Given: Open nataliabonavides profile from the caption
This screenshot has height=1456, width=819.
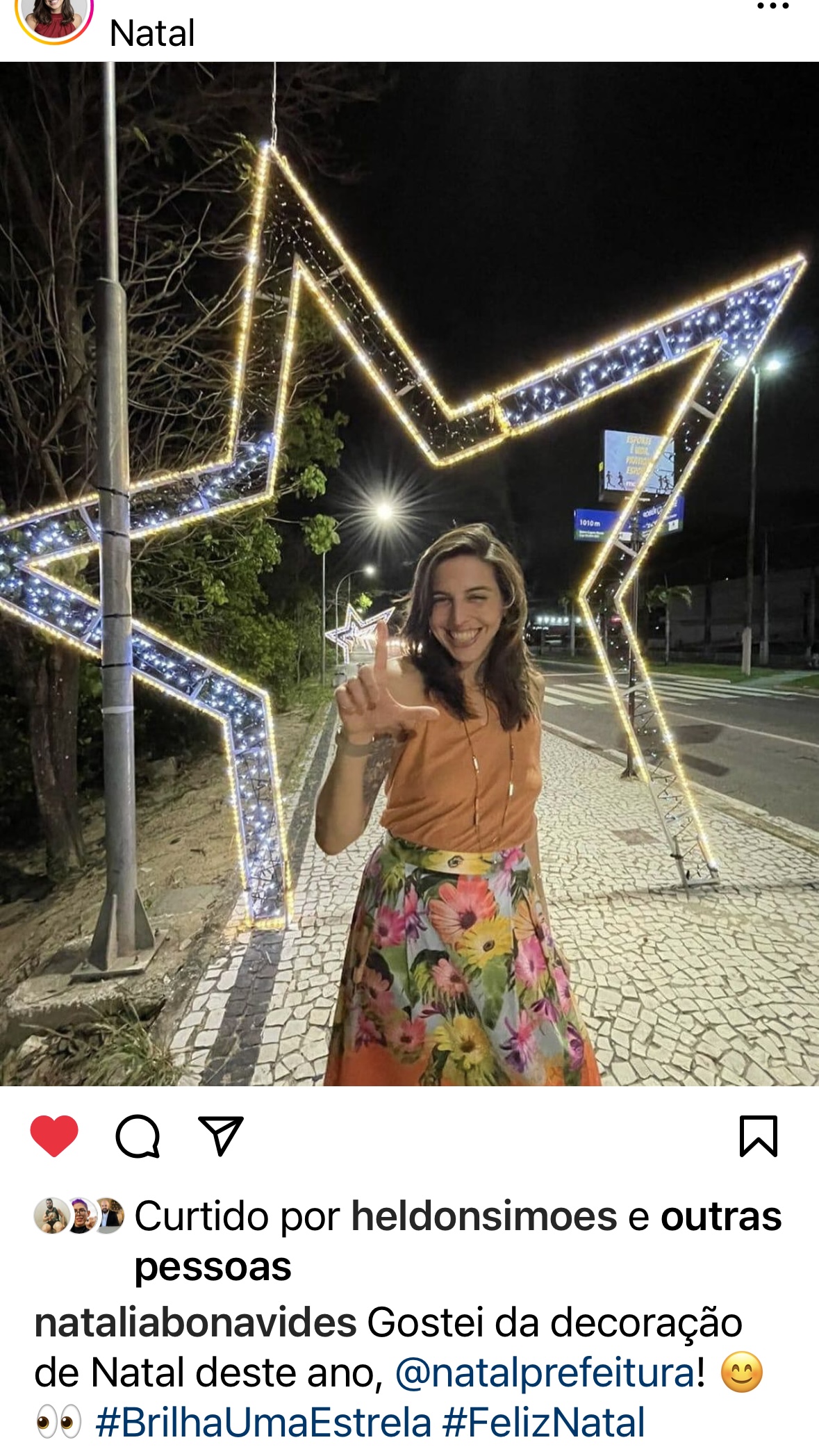Looking at the screenshot, I should [x=195, y=1322].
